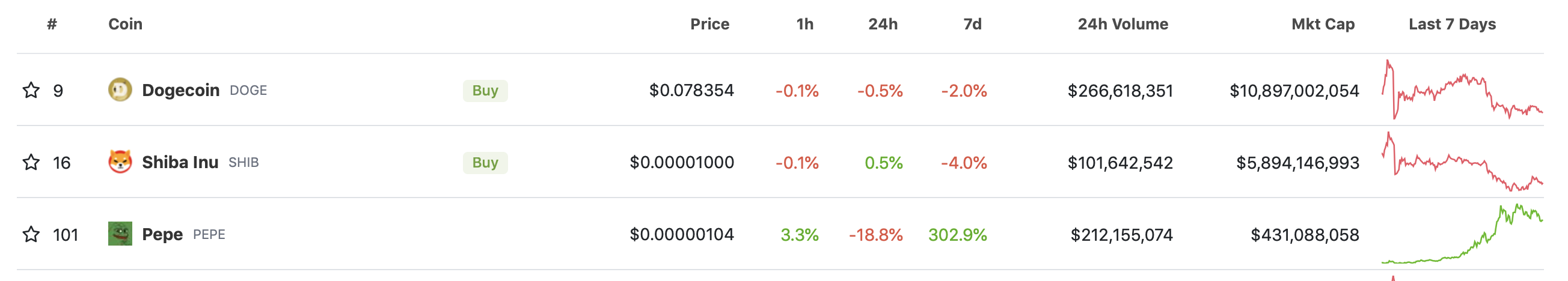The width and height of the screenshot is (1568, 281).
Task: Open Shiba Inu coin page
Action: (180, 162)
